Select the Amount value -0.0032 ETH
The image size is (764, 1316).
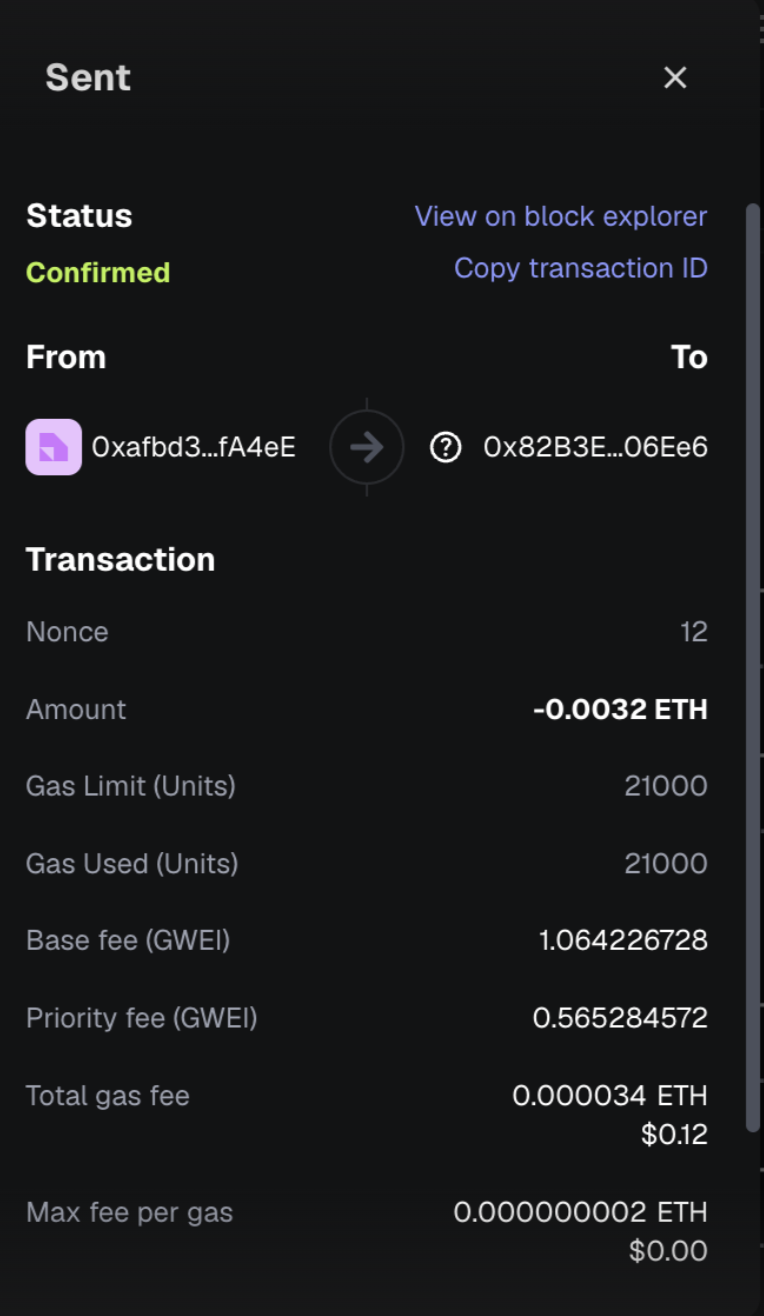(x=619, y=708)
